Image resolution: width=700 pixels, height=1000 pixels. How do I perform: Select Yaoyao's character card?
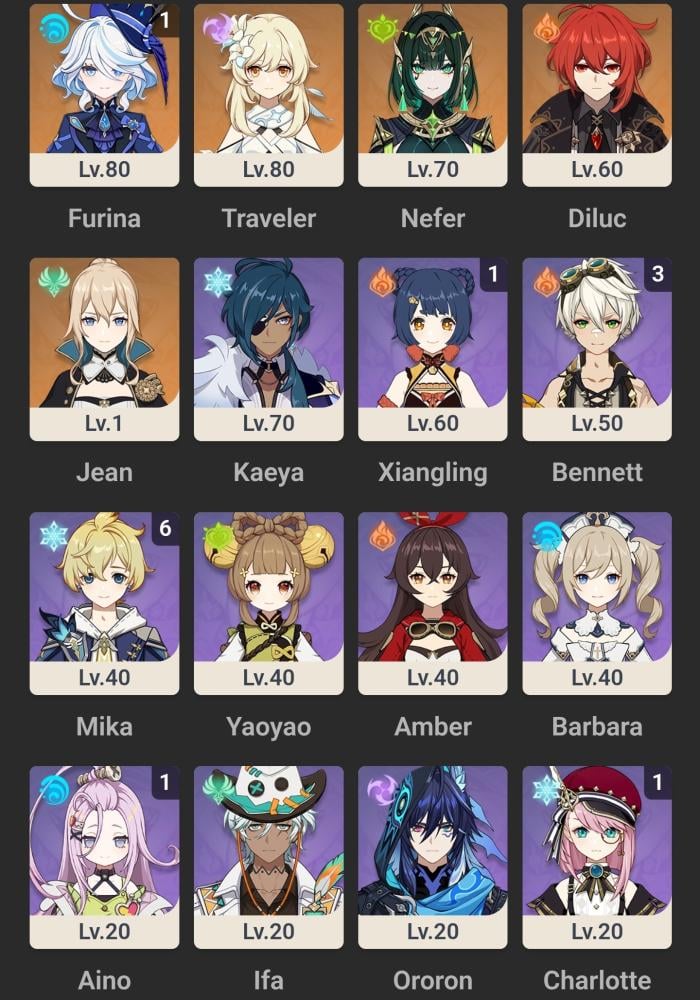pos(268,603)
